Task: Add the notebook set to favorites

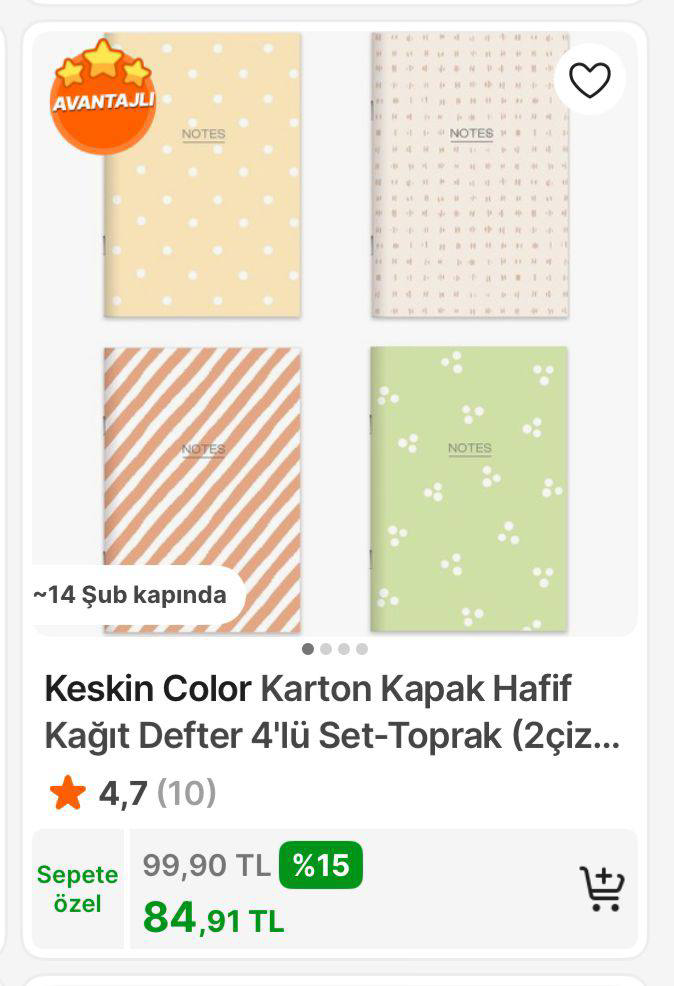Action: 589,80
